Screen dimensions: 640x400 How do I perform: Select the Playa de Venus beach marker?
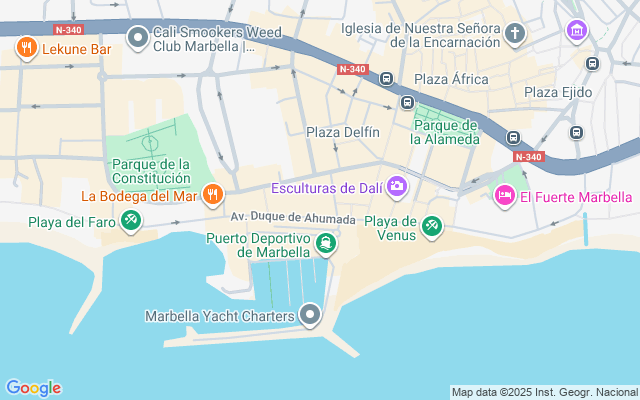[431, 228]
